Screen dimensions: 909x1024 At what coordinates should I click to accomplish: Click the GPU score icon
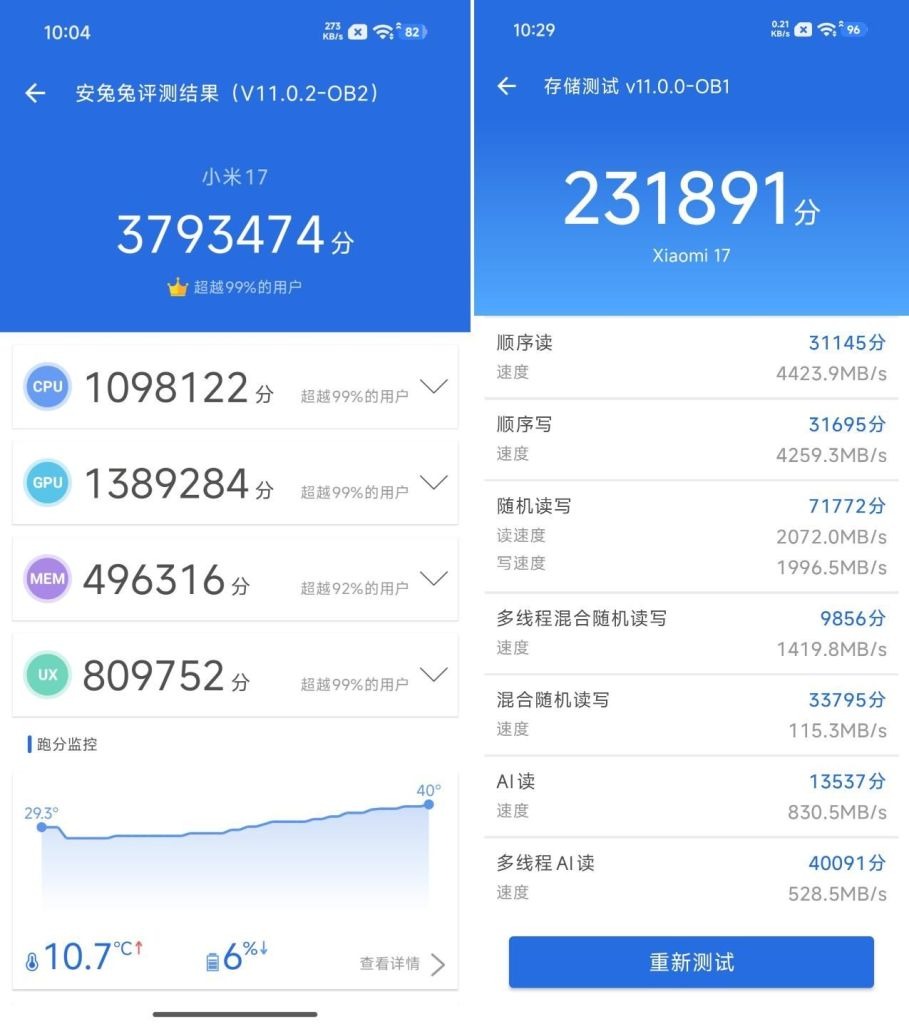47,483
